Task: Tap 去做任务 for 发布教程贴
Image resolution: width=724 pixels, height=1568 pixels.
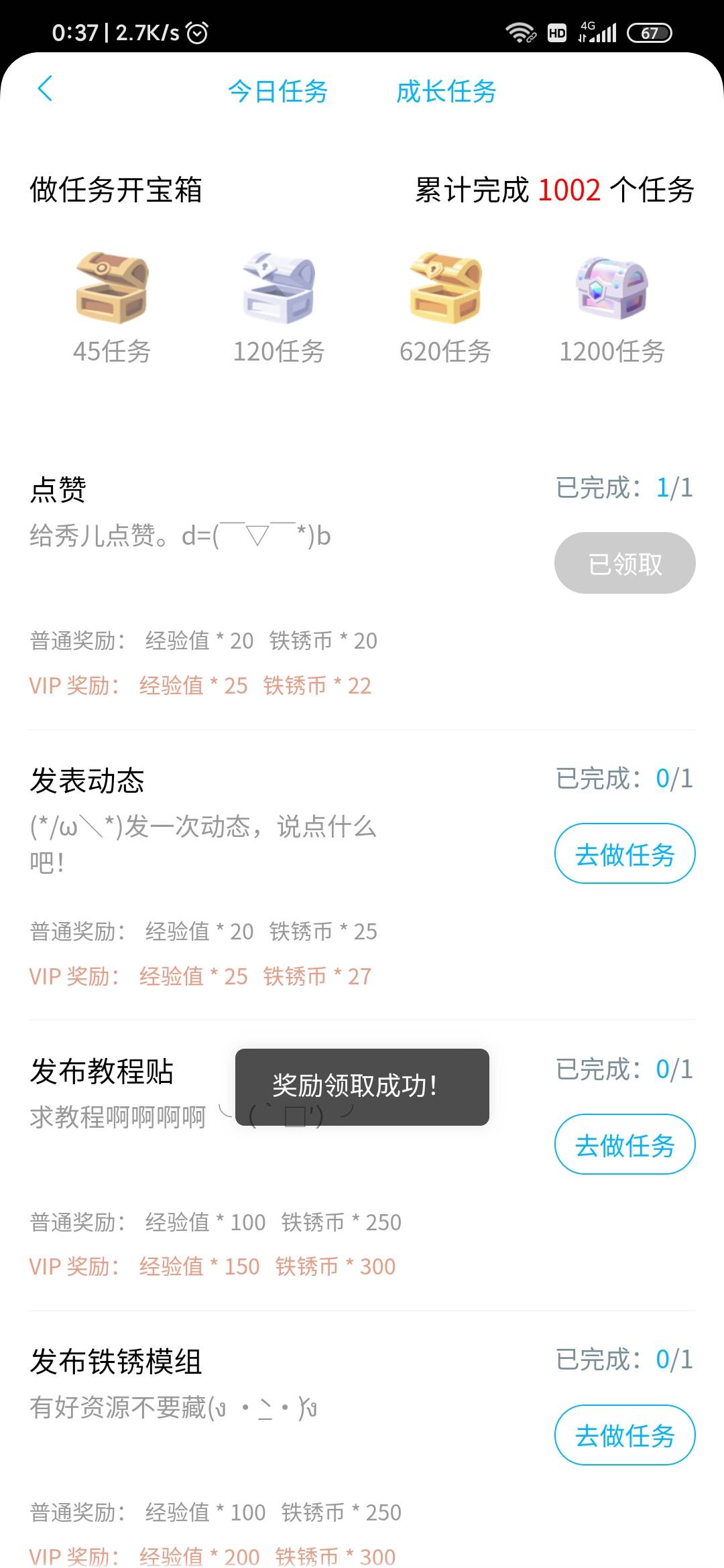Action: click(x=624, y=1145)
